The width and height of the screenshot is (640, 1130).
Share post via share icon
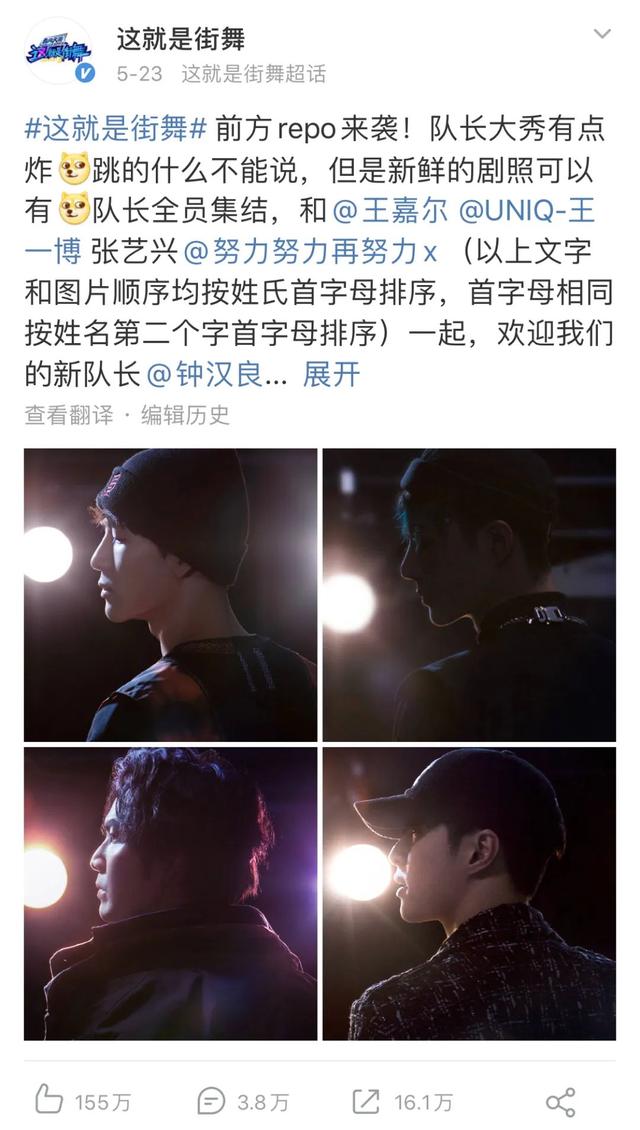click(560, 1101)
